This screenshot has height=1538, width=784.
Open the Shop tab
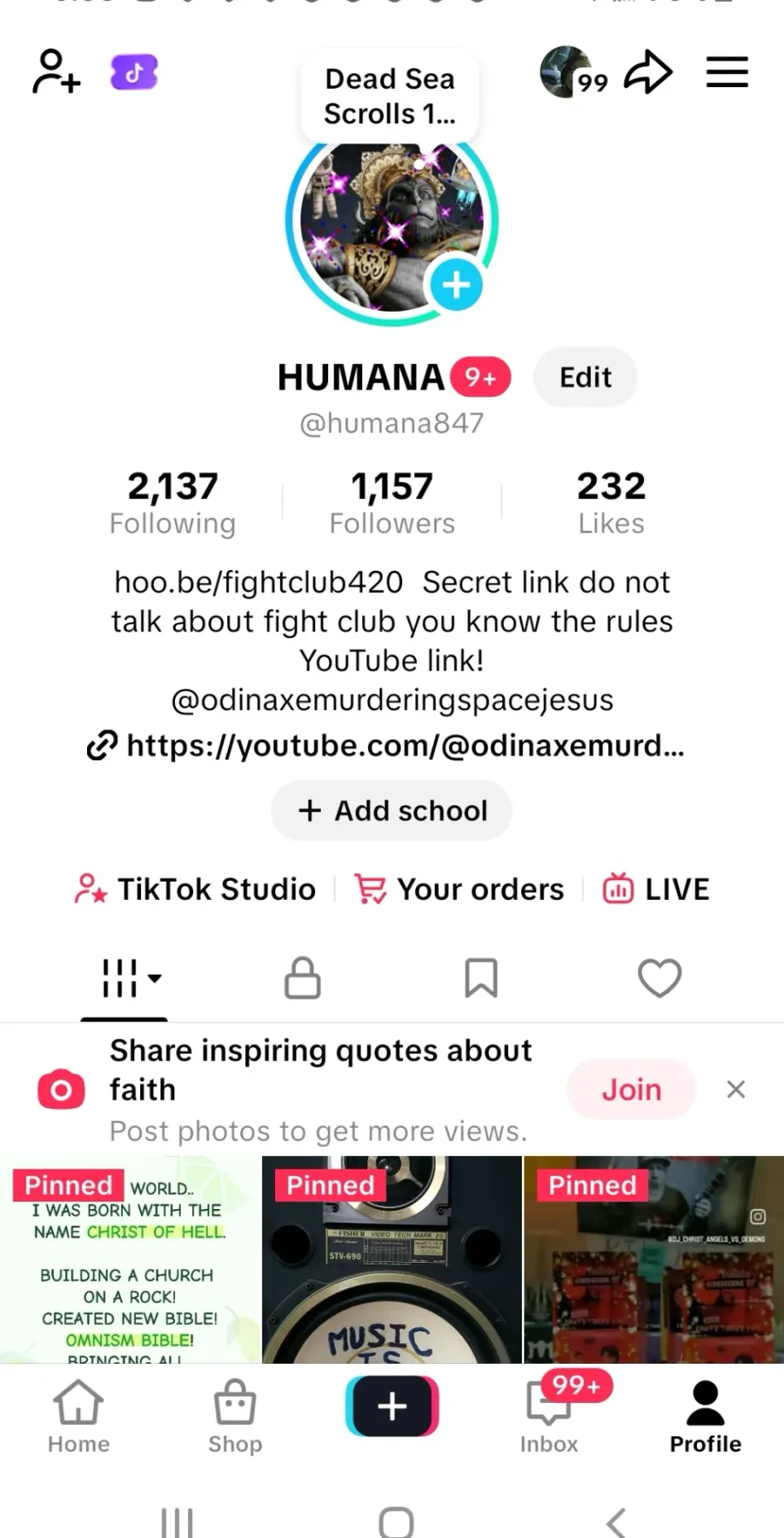[x=235, y=1416]
